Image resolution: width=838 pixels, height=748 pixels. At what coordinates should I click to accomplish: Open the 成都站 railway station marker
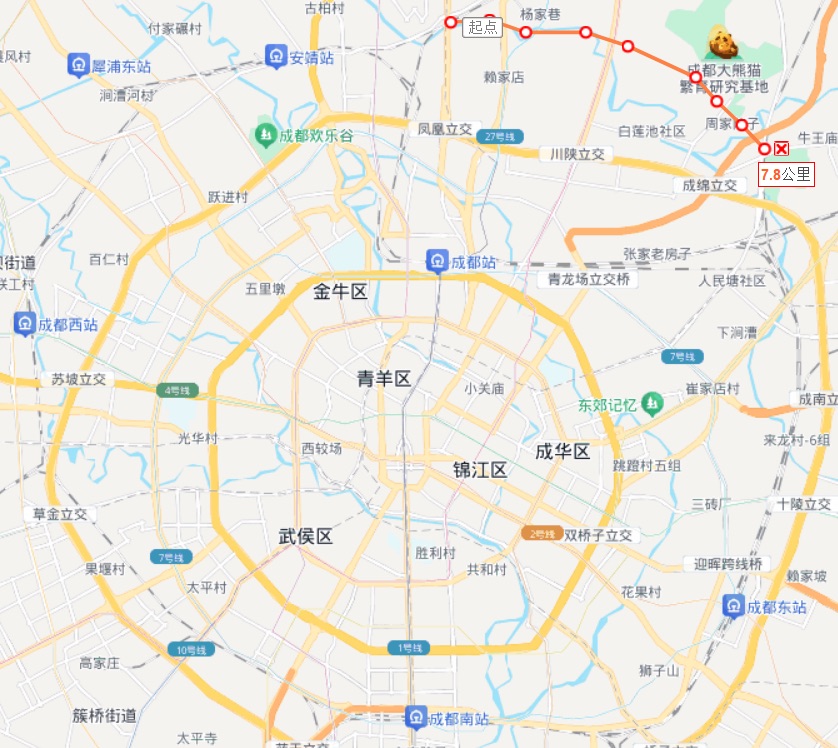pyautogui.click(x=437, y=262)
